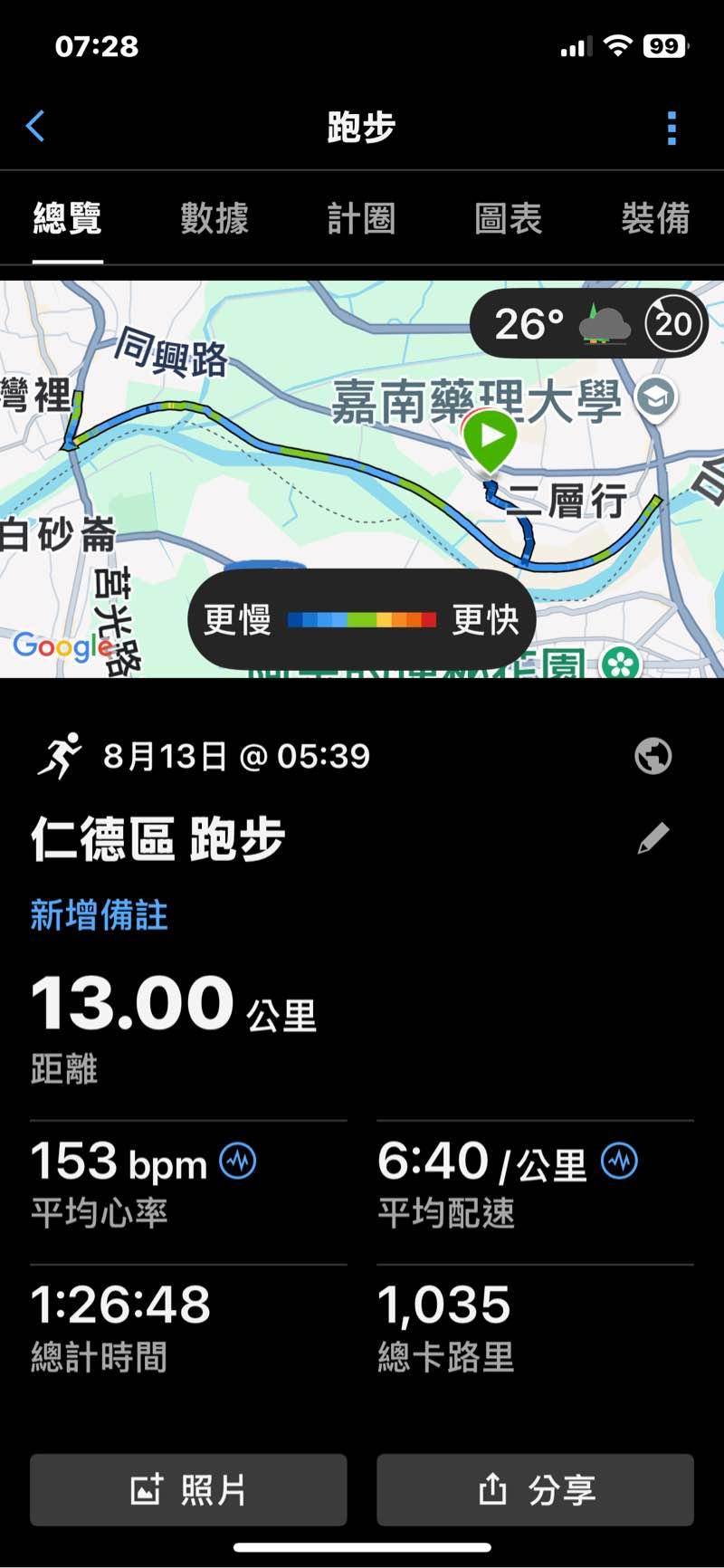Image resolution: width=724 pixels, height=1568 pixels.
Task: Switch to the 計圈 tab
Action: [361, 219]
